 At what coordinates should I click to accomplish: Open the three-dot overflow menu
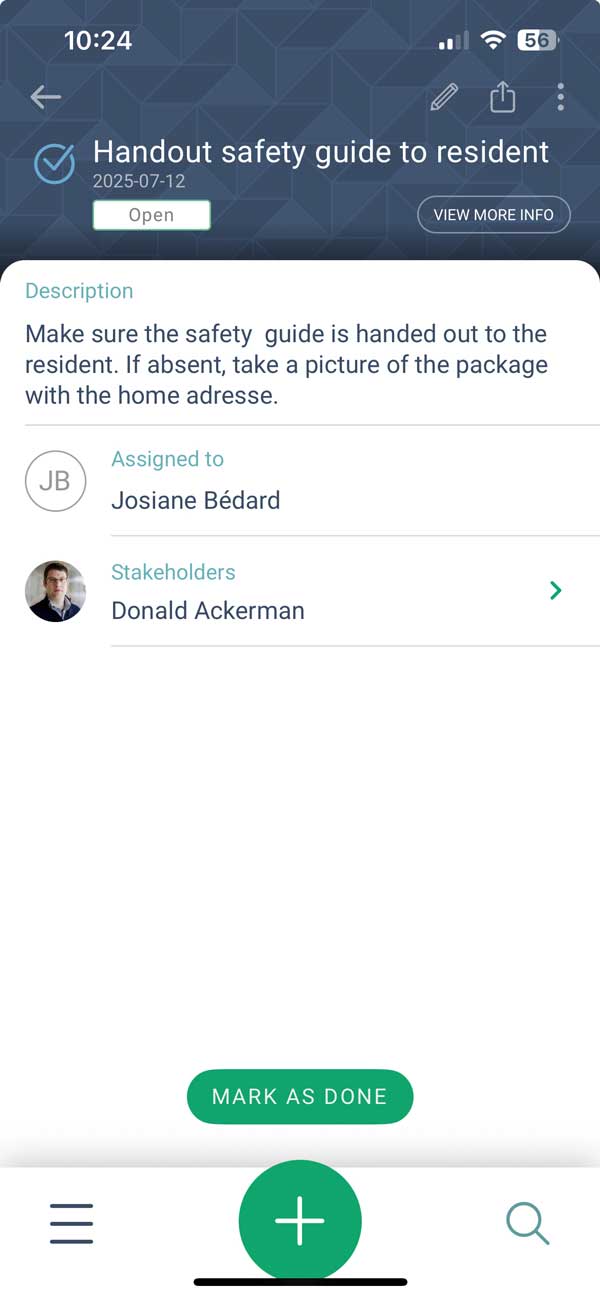tap(560, 97)
